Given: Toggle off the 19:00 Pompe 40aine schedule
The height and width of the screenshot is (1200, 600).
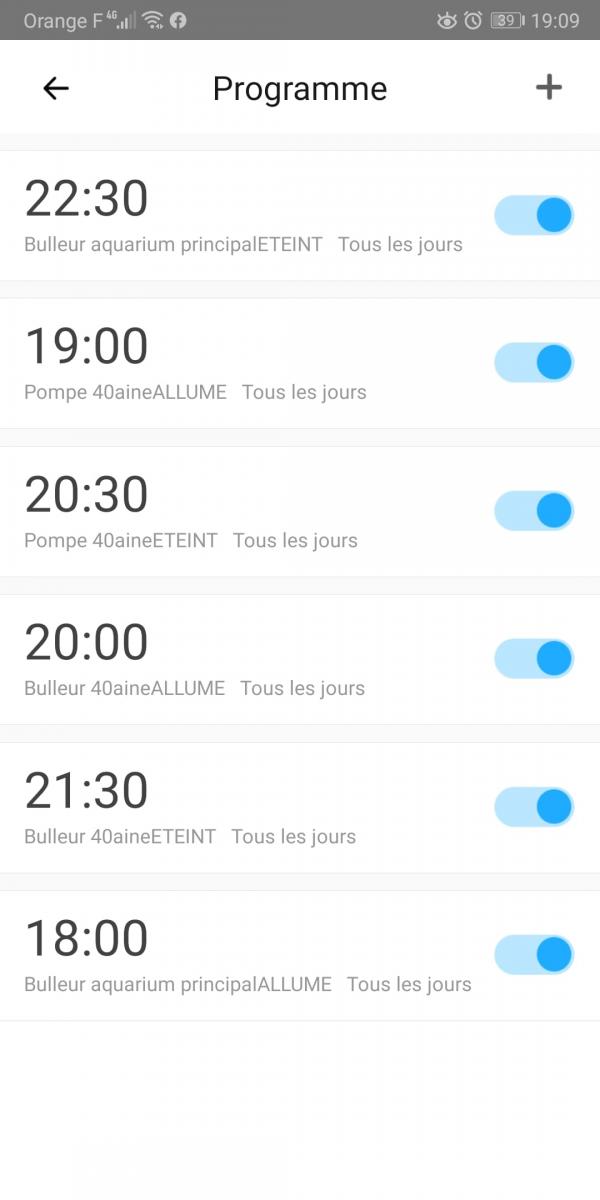Looking at the screenshot, I should [534, 362].
